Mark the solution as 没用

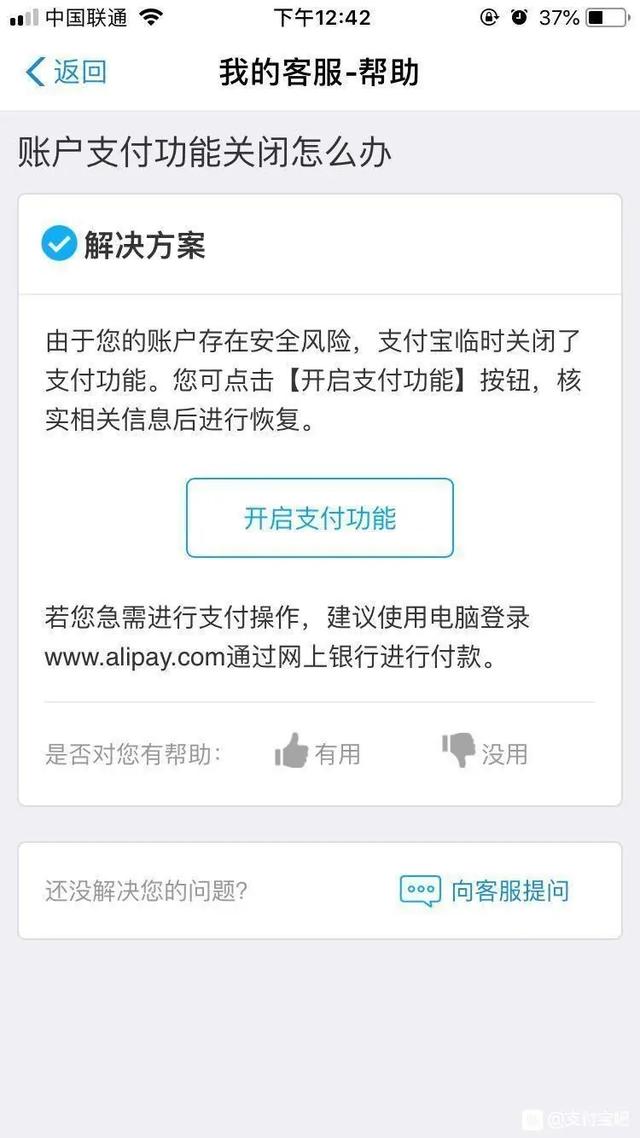point(485,753)
